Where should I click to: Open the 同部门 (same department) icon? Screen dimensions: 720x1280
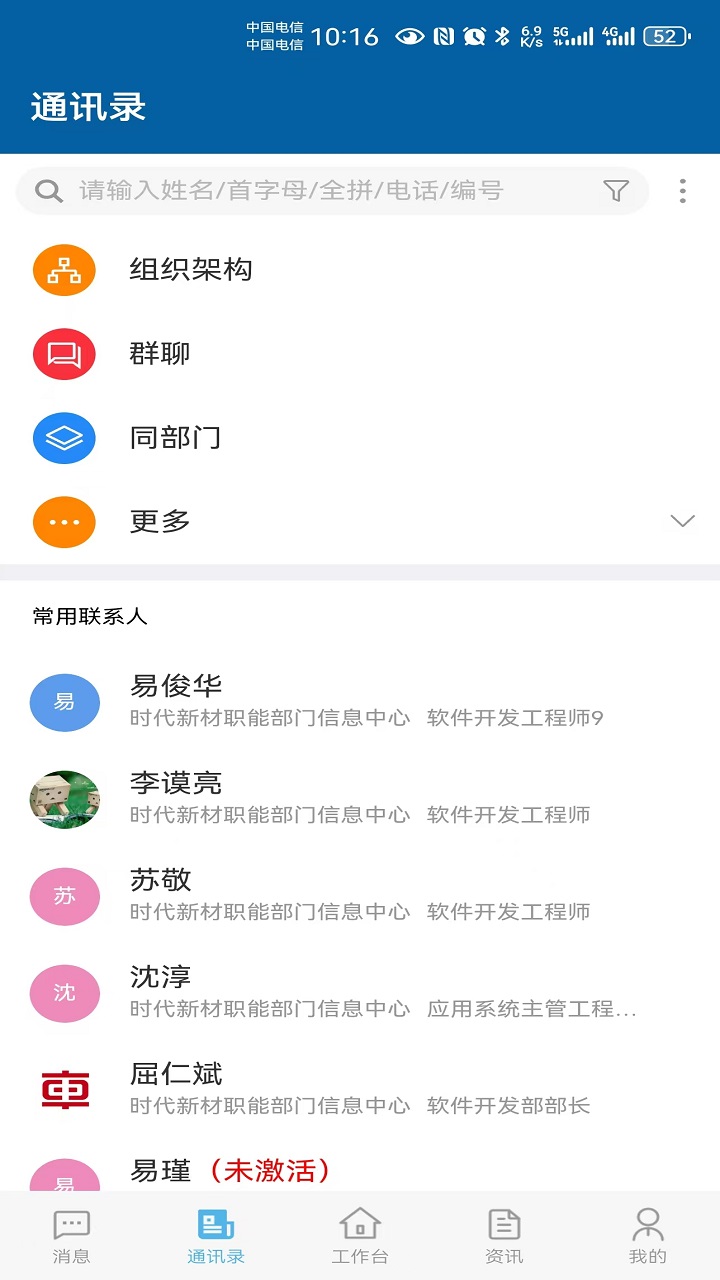[x=64, y=437]
